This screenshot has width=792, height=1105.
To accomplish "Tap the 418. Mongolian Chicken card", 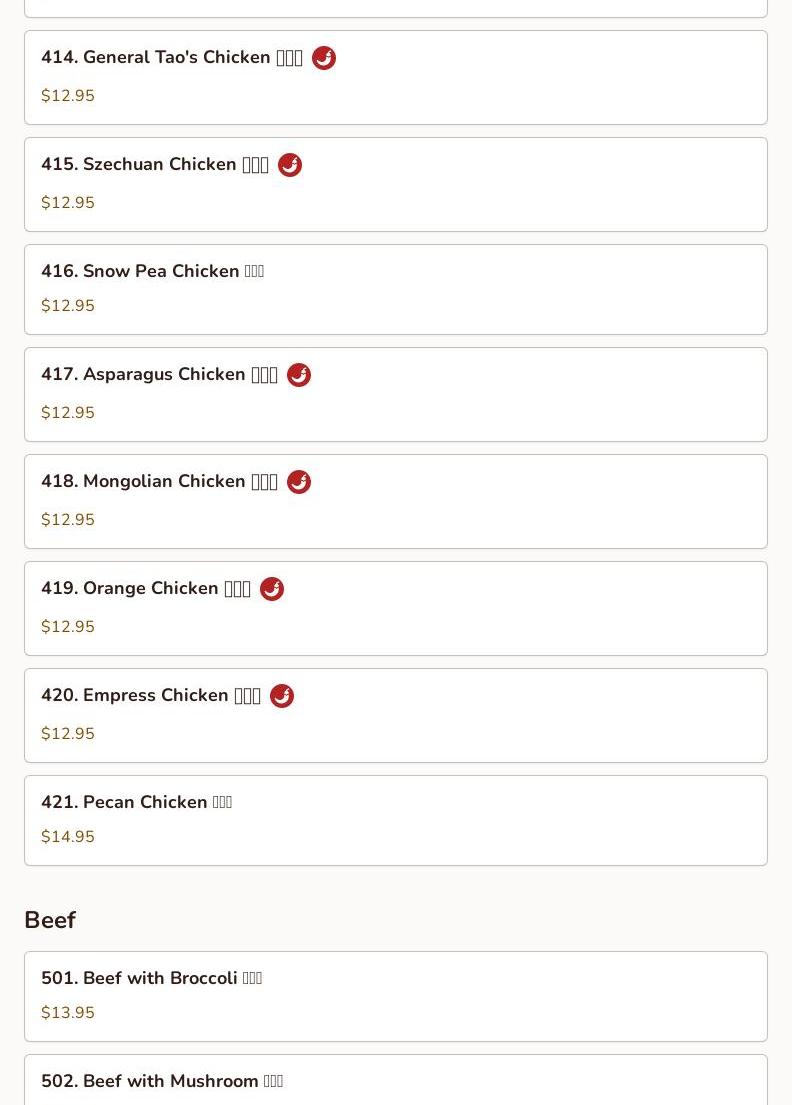I will (395, 501).
